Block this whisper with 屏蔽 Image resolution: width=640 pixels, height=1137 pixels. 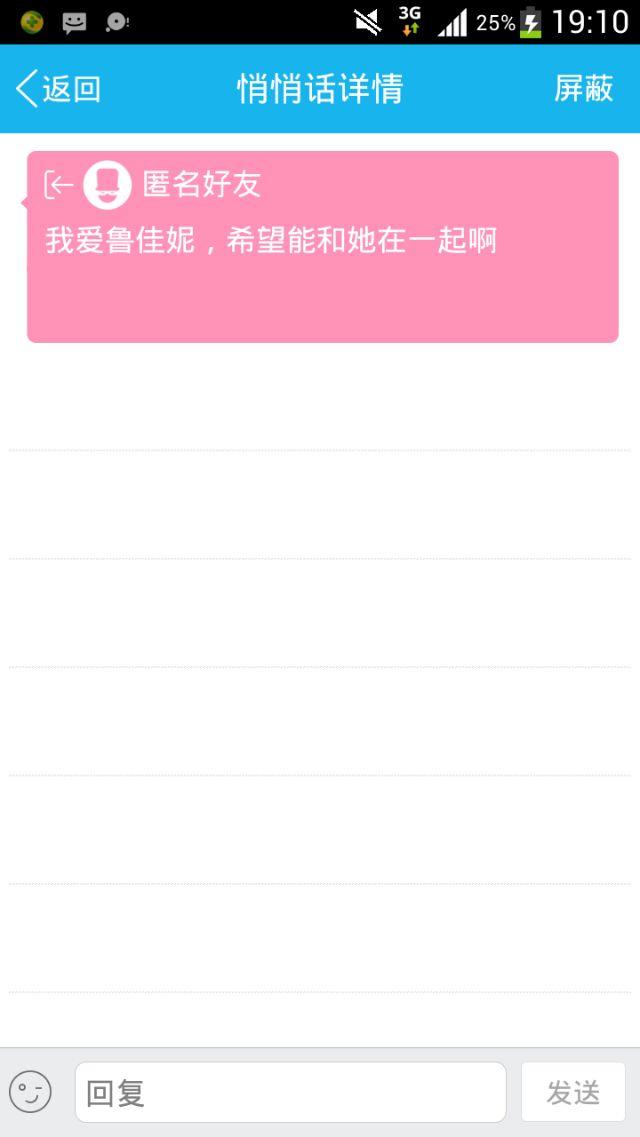point(583,89)
